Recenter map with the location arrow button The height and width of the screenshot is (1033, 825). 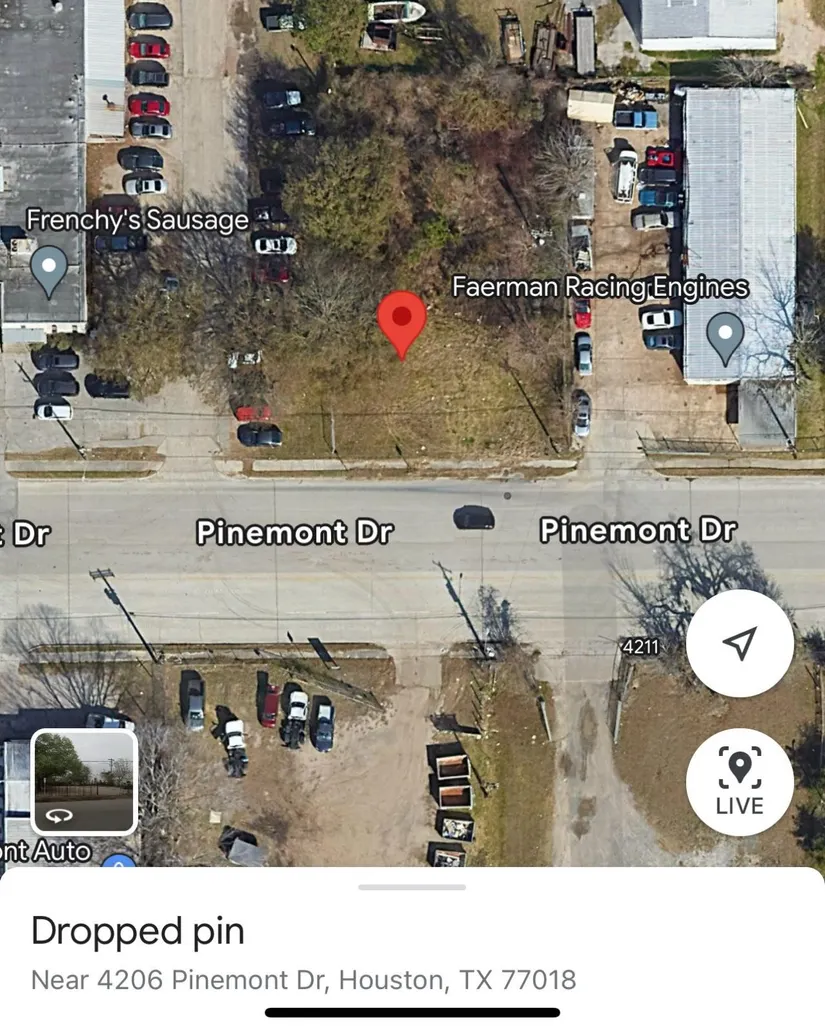739,644
